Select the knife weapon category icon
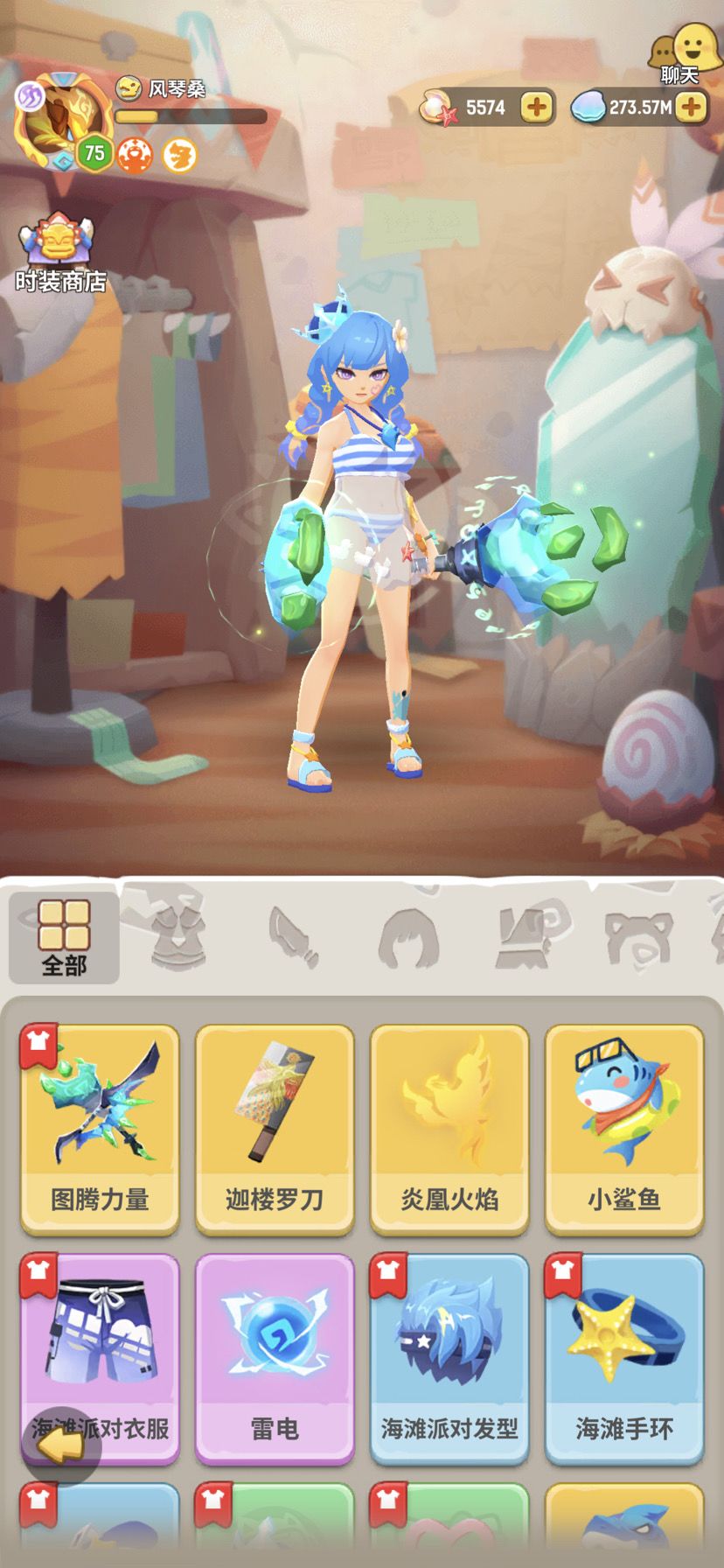The image size is (724, 1568). tap(294, 934)
